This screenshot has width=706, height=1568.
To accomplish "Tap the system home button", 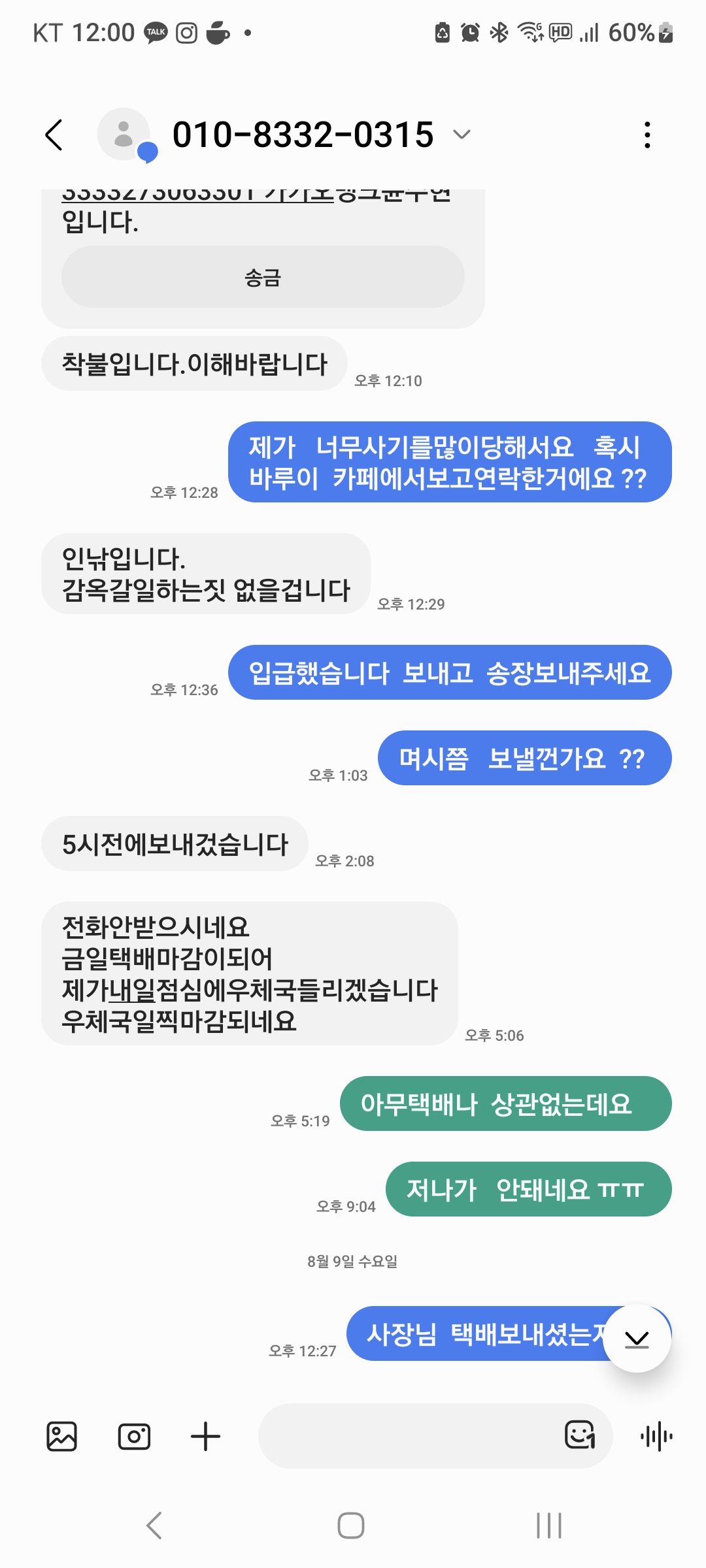I will click(x=351, y=1526).
